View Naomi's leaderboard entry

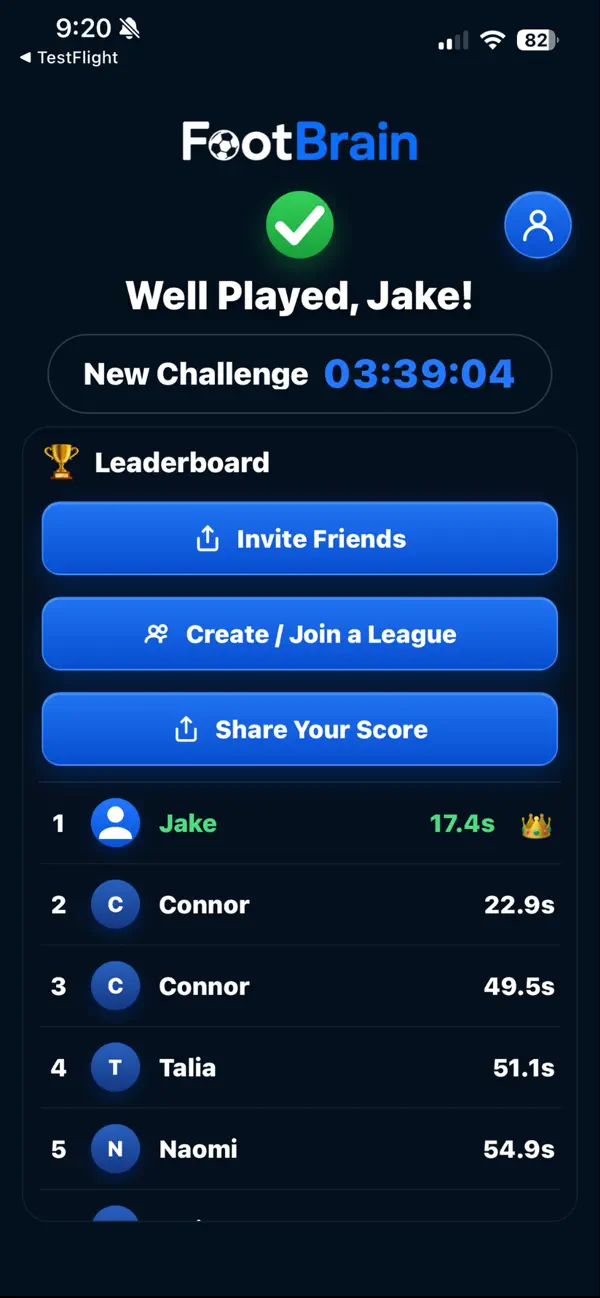(300, 1149)
